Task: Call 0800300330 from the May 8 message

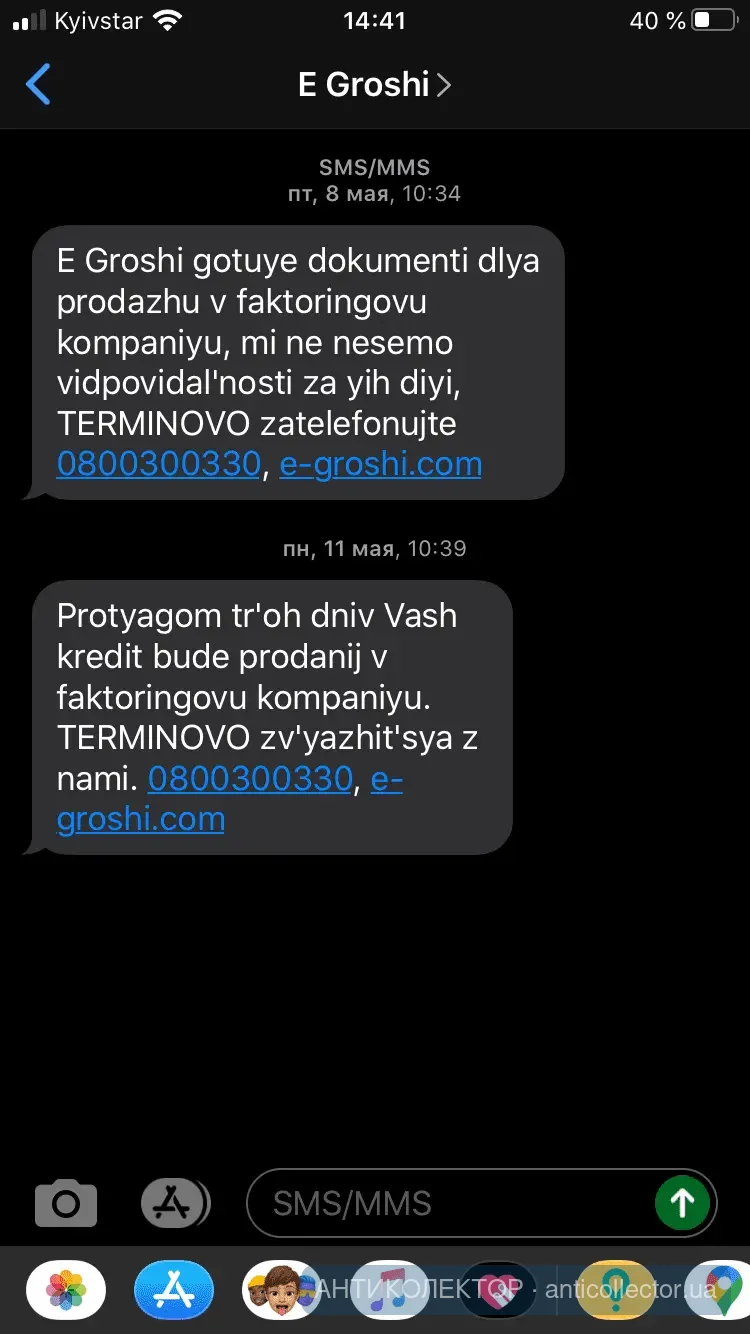Action: (158, 464)
